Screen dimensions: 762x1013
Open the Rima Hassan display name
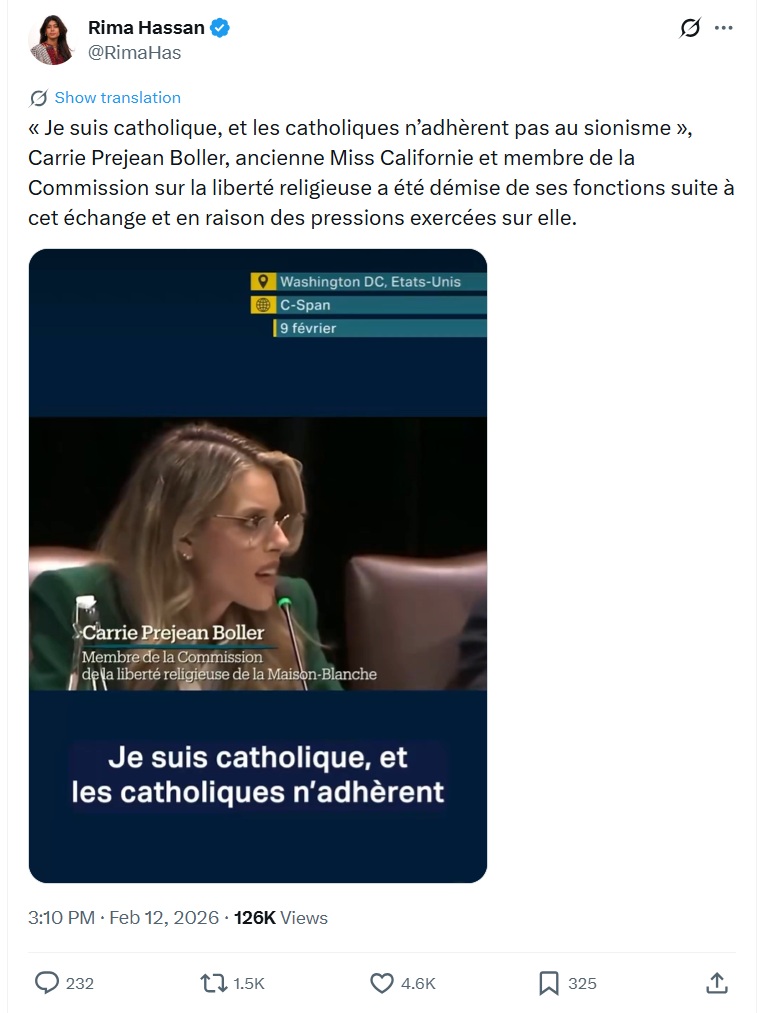click(x=146, y=29)
